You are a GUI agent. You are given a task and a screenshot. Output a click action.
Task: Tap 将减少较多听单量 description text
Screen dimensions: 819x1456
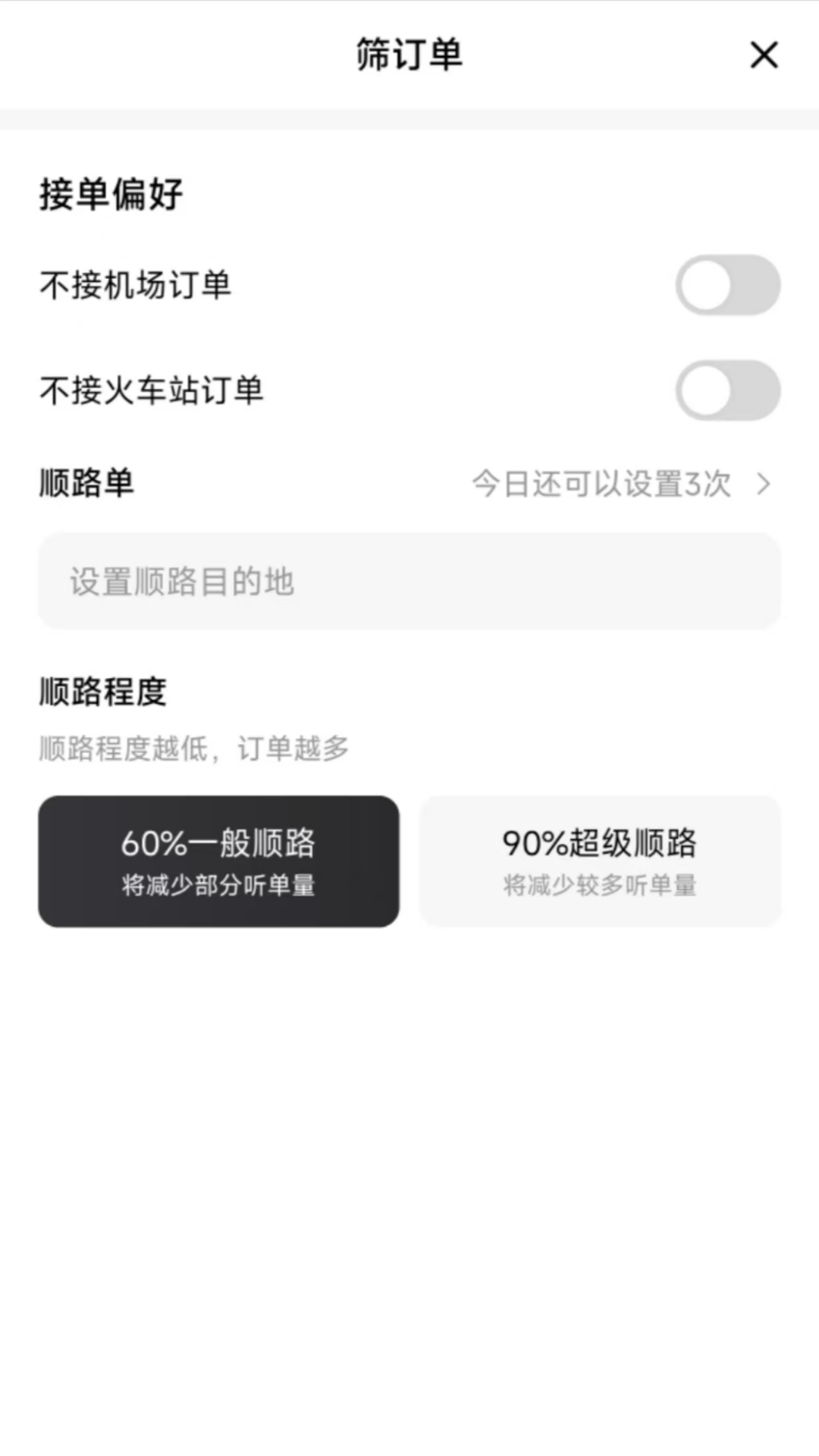point(601,883)
